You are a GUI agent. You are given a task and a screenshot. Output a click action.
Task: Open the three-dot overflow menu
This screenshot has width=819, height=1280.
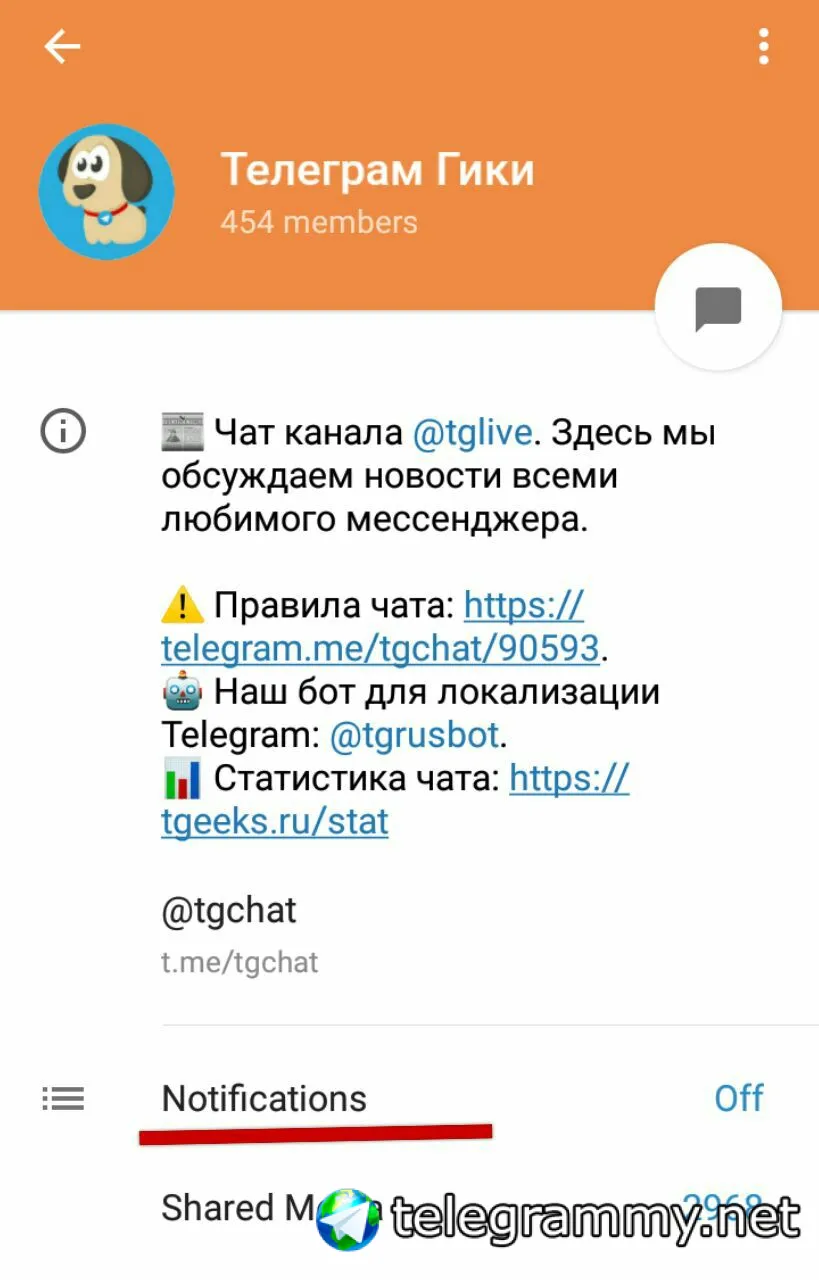pyautogui.click(x=764, y=46)
